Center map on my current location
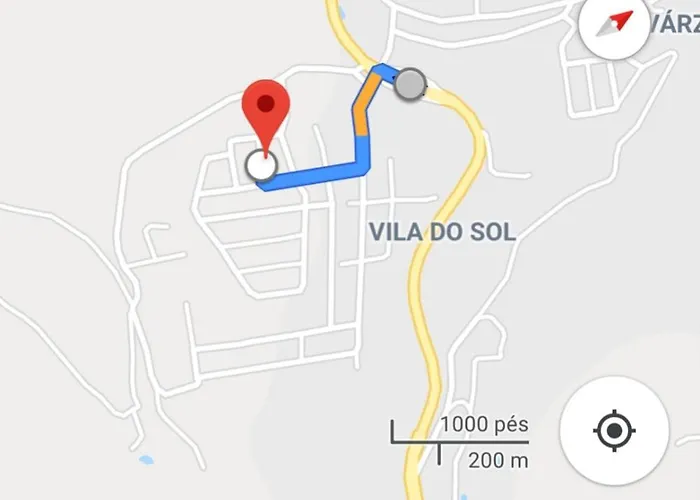The width and height of the screenshot is (700, 500). click(614, 432)
